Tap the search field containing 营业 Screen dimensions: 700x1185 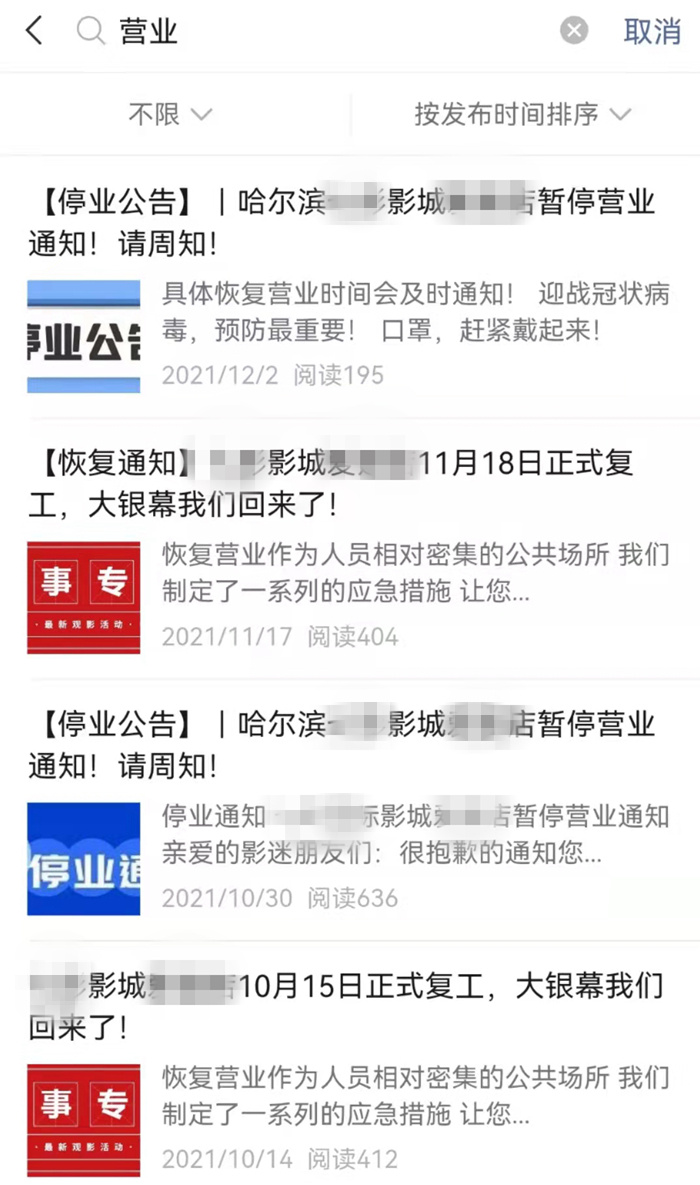[x=320, y=31]
